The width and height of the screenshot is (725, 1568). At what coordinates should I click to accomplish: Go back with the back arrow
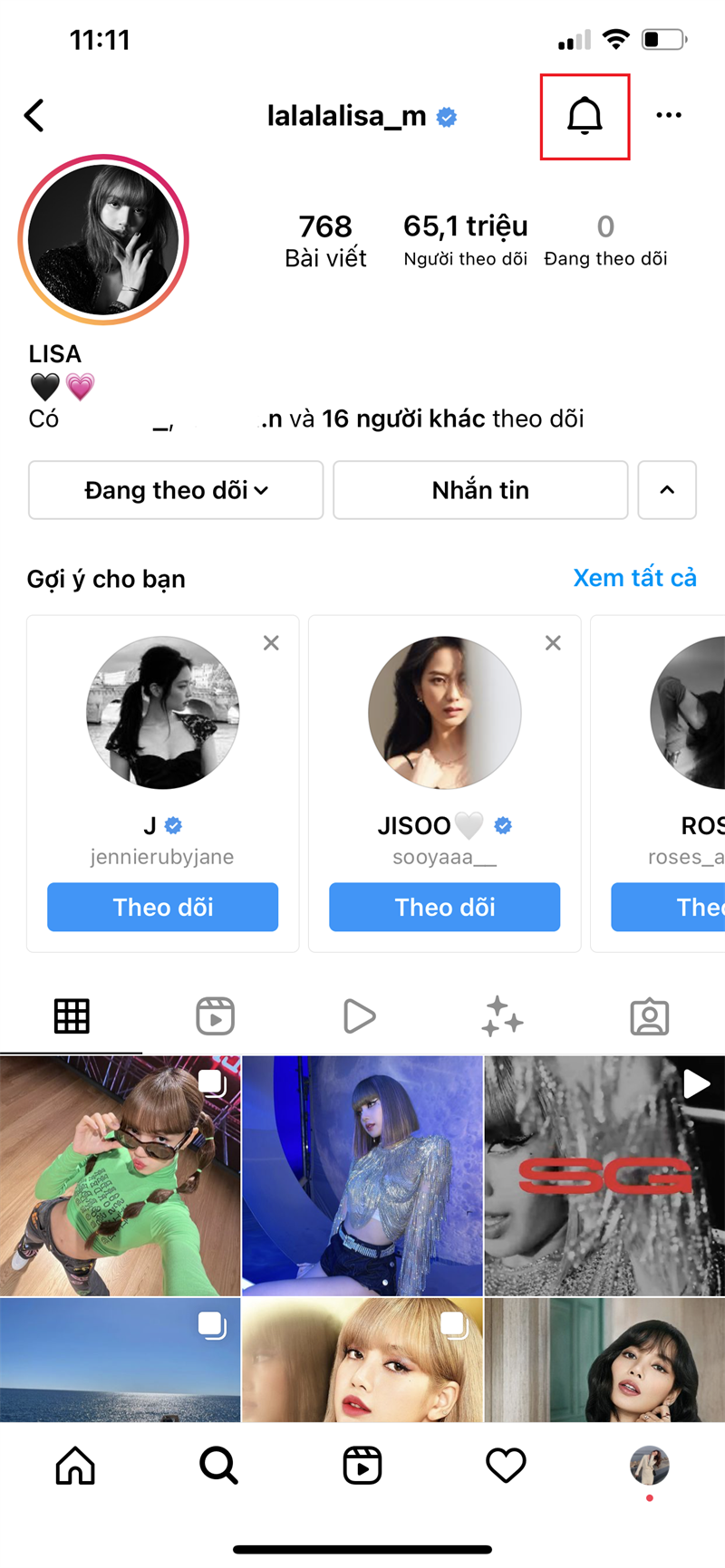point(34,116)
